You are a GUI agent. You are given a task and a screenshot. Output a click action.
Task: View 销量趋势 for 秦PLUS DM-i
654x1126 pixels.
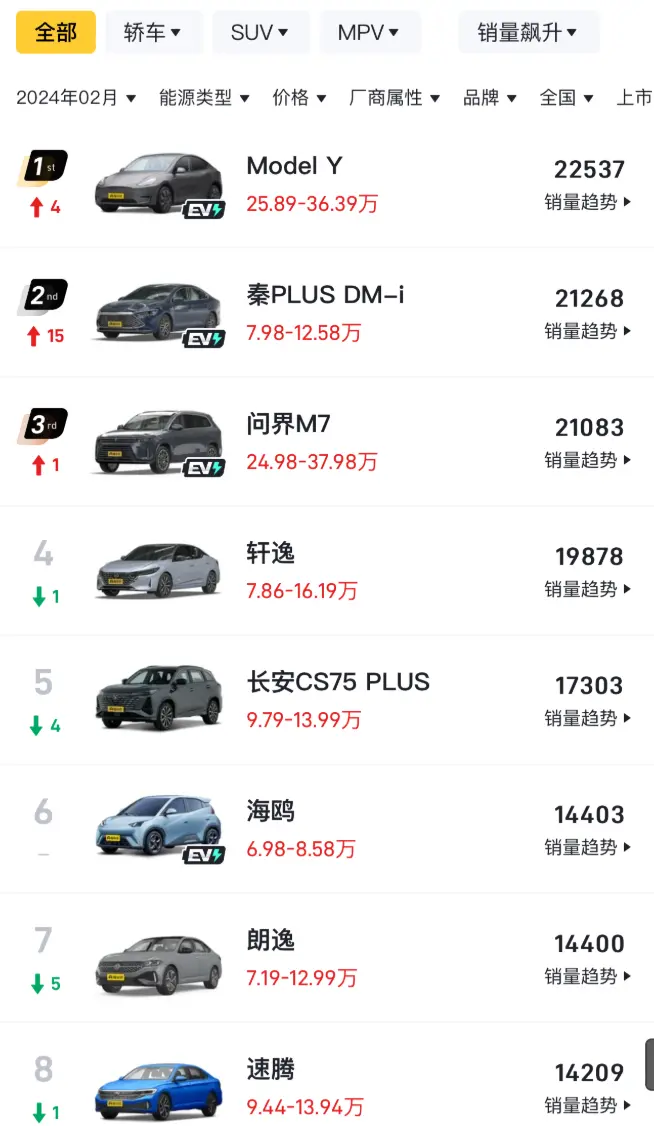tap(588, 331)
